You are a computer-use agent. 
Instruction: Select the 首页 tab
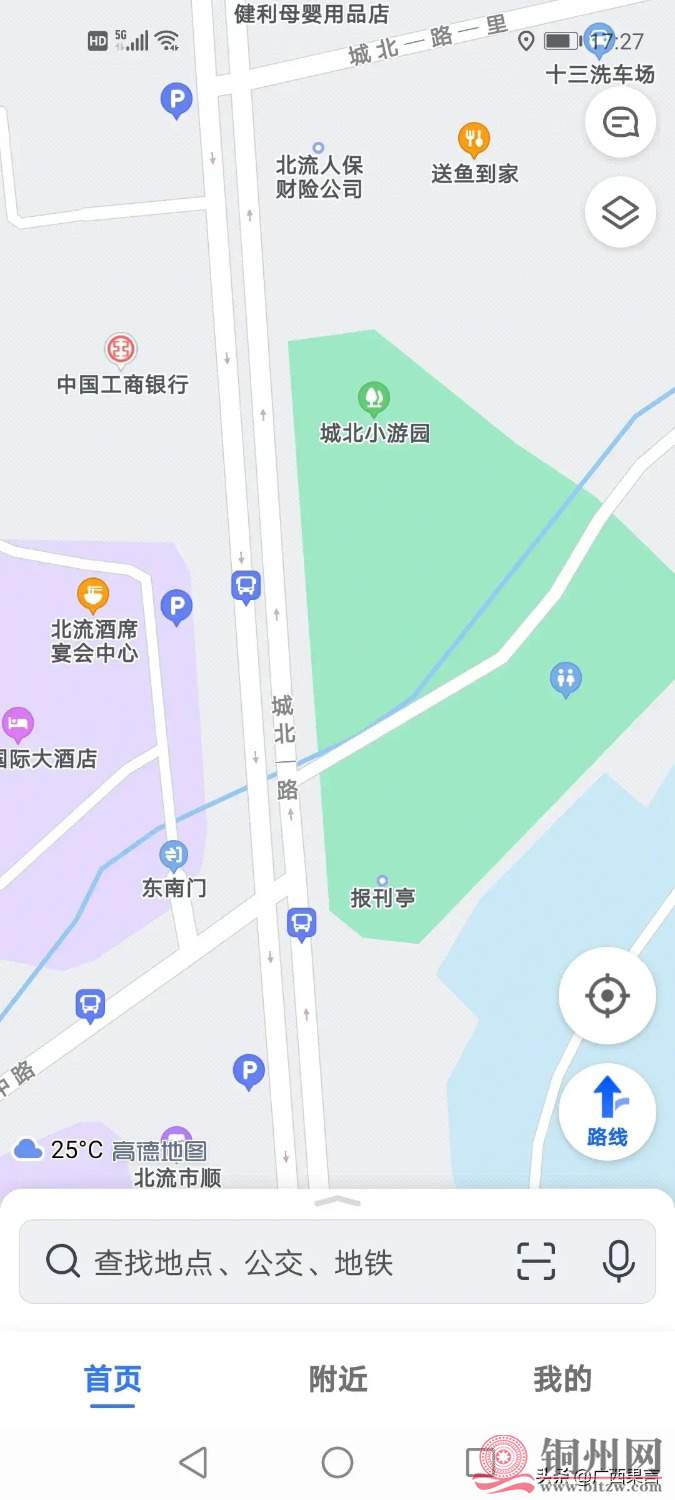click(113, 1379)
